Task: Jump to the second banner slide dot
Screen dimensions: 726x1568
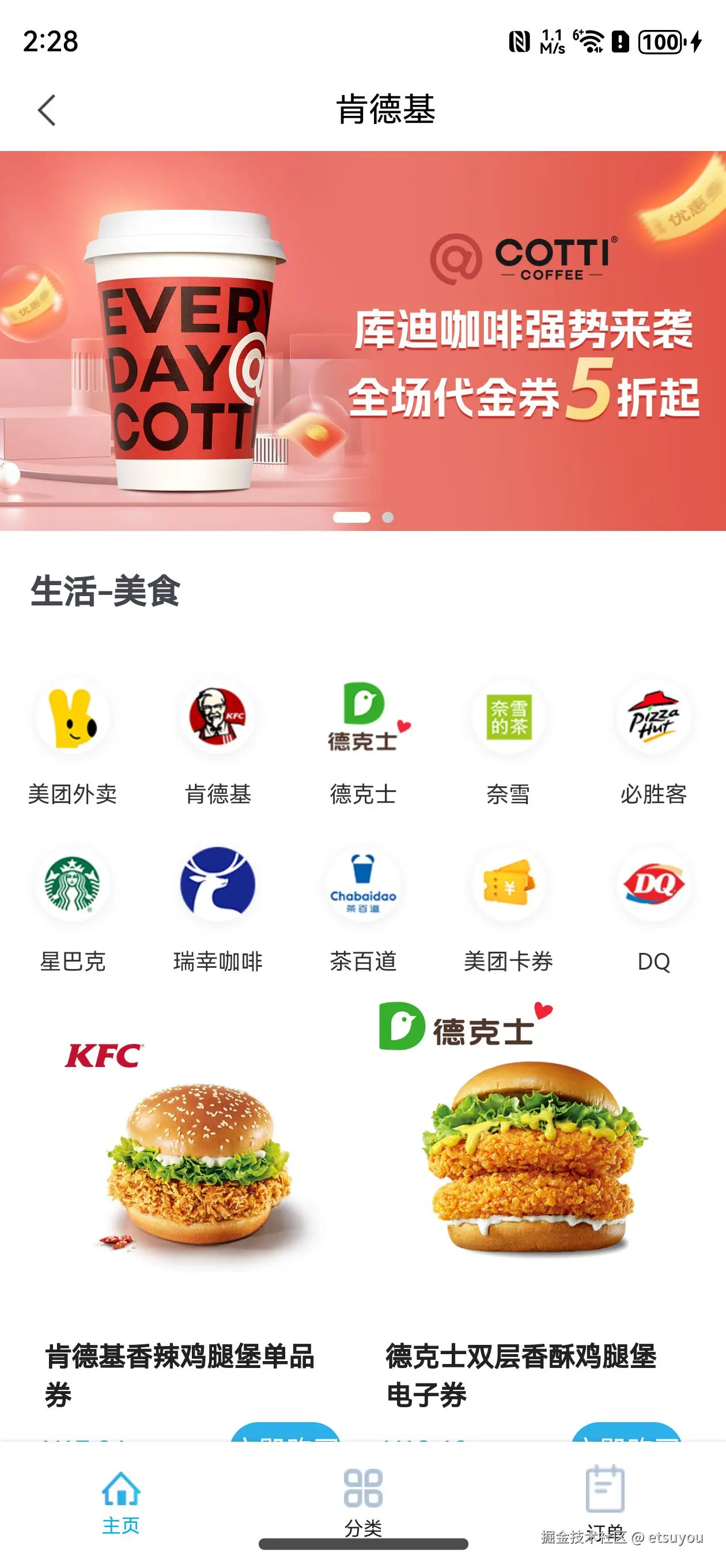Action: point(388,518)
